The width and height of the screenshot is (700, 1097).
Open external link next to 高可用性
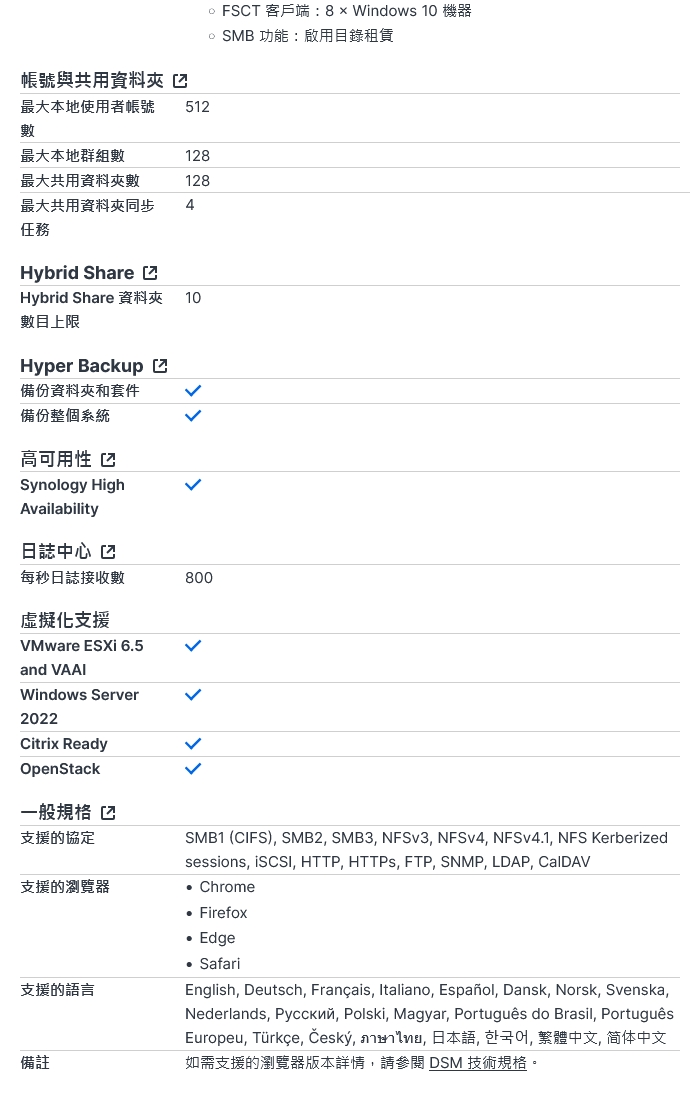coord(108,460)
